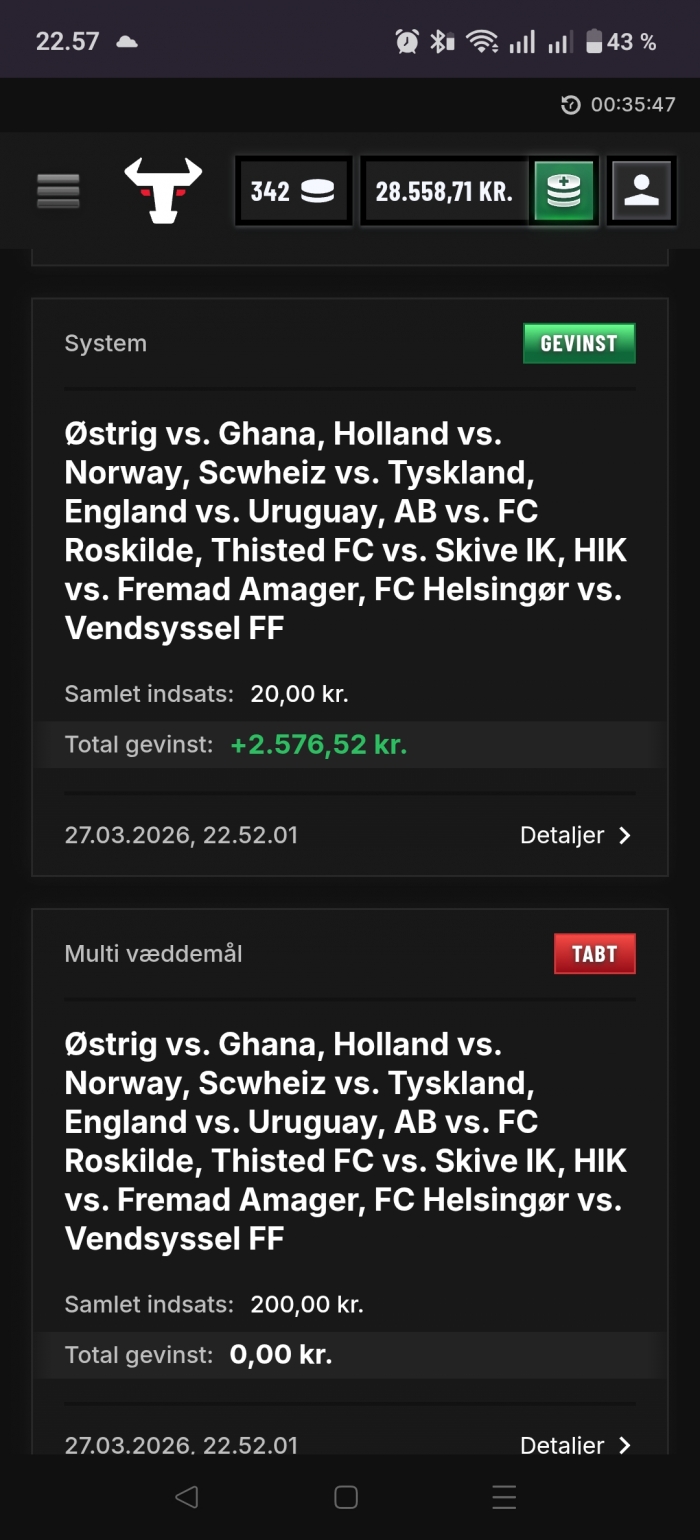Go back with the system back button
Viewport: 700px width, 1540px height.
(x=186, y=1497)
